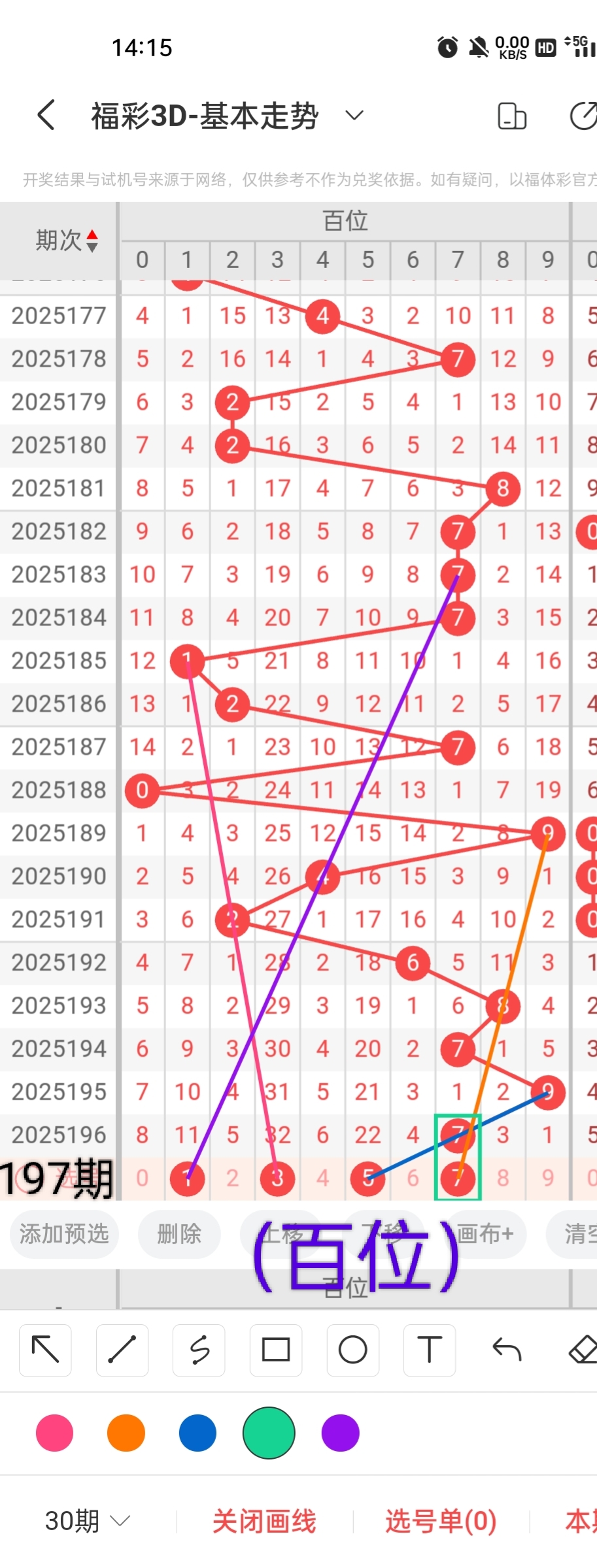Expand the 福彩3D-基本走势 title dropdown

click(354, 116)
